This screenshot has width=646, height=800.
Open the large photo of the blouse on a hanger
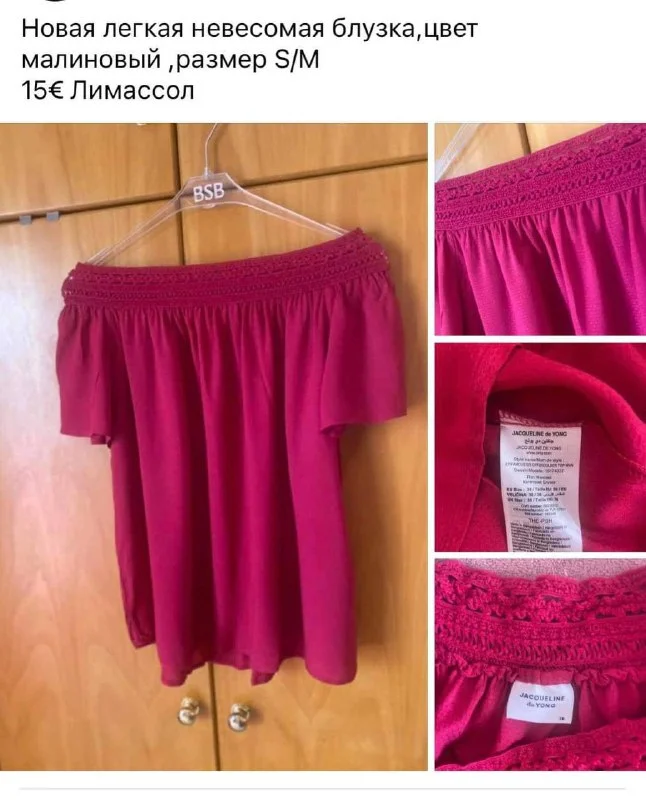[x=214, y=445]
